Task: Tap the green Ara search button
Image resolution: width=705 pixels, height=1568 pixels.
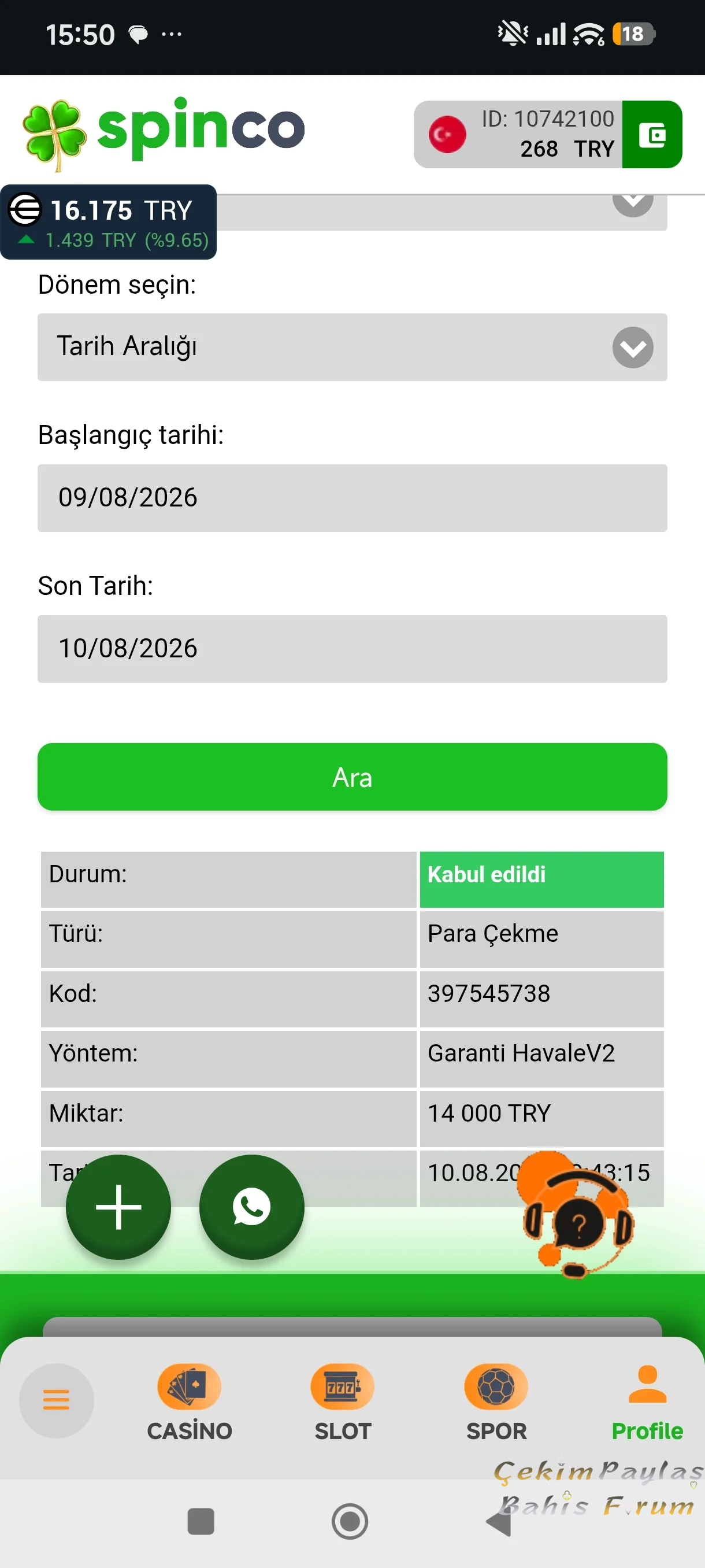Action: pyautogui.click(x=352, y=776)
